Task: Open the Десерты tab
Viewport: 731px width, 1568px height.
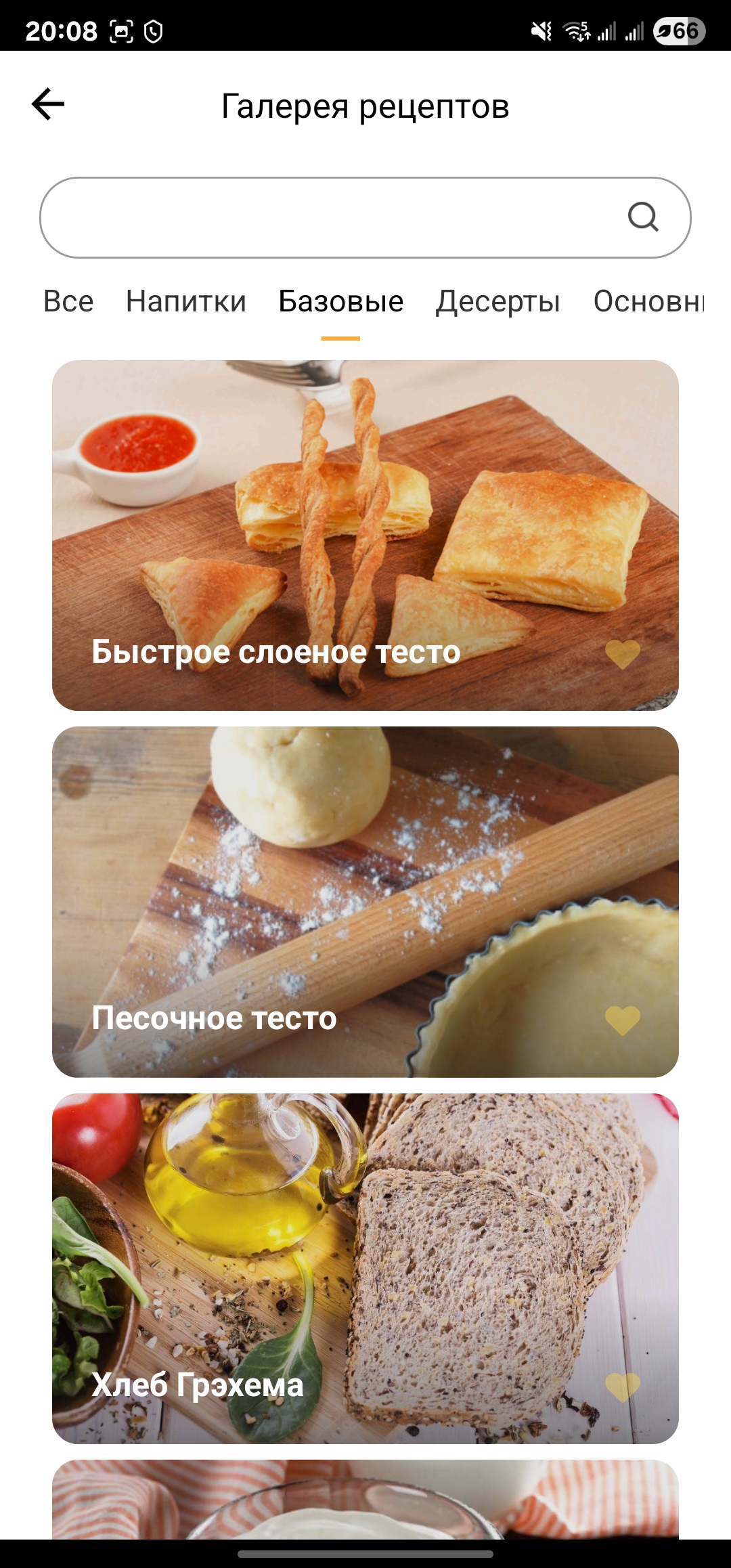Action: click(x=497, y=301)
